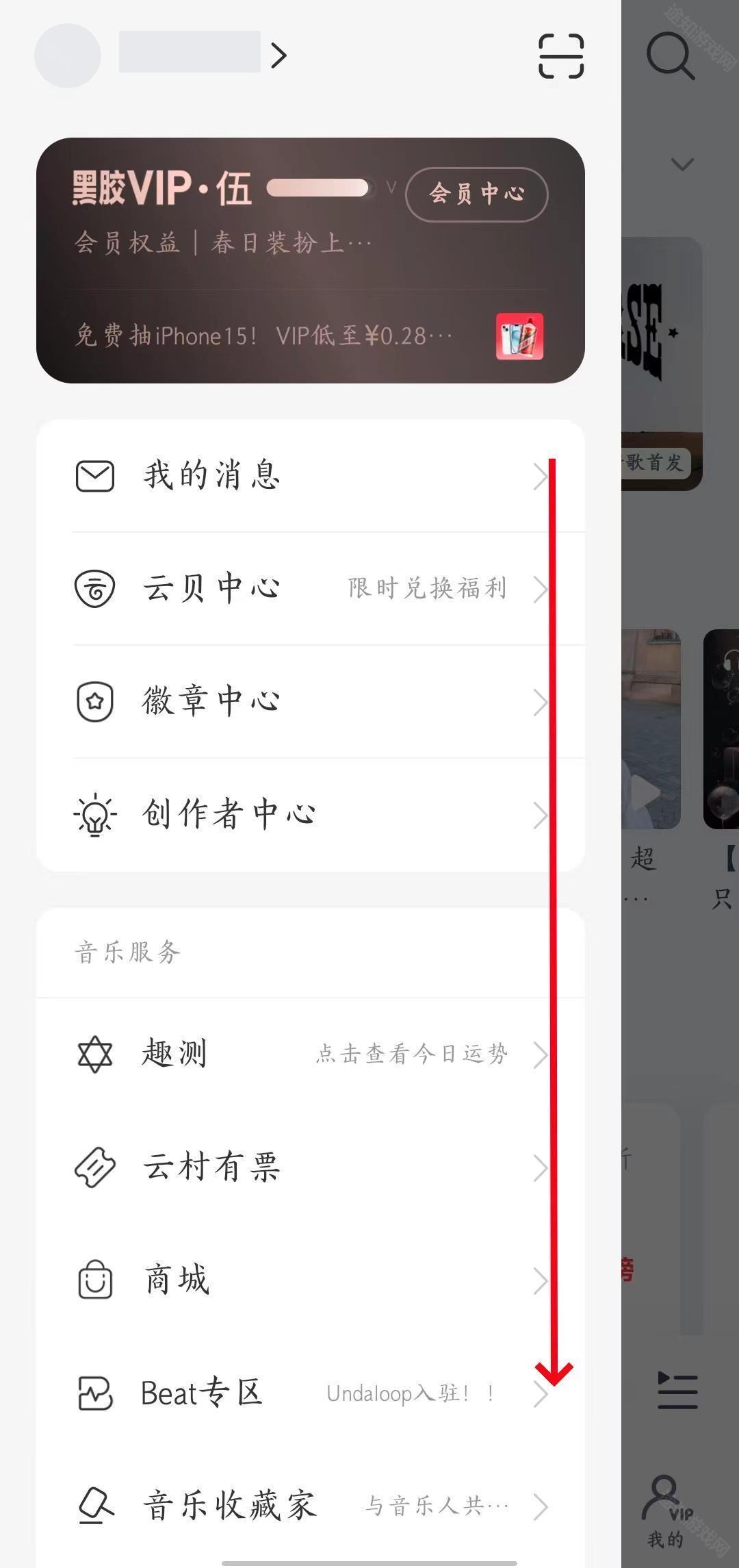Screen dimensions: 739x1568
Task: Switch to the 我的 tab
Action: pos(665,1510)
